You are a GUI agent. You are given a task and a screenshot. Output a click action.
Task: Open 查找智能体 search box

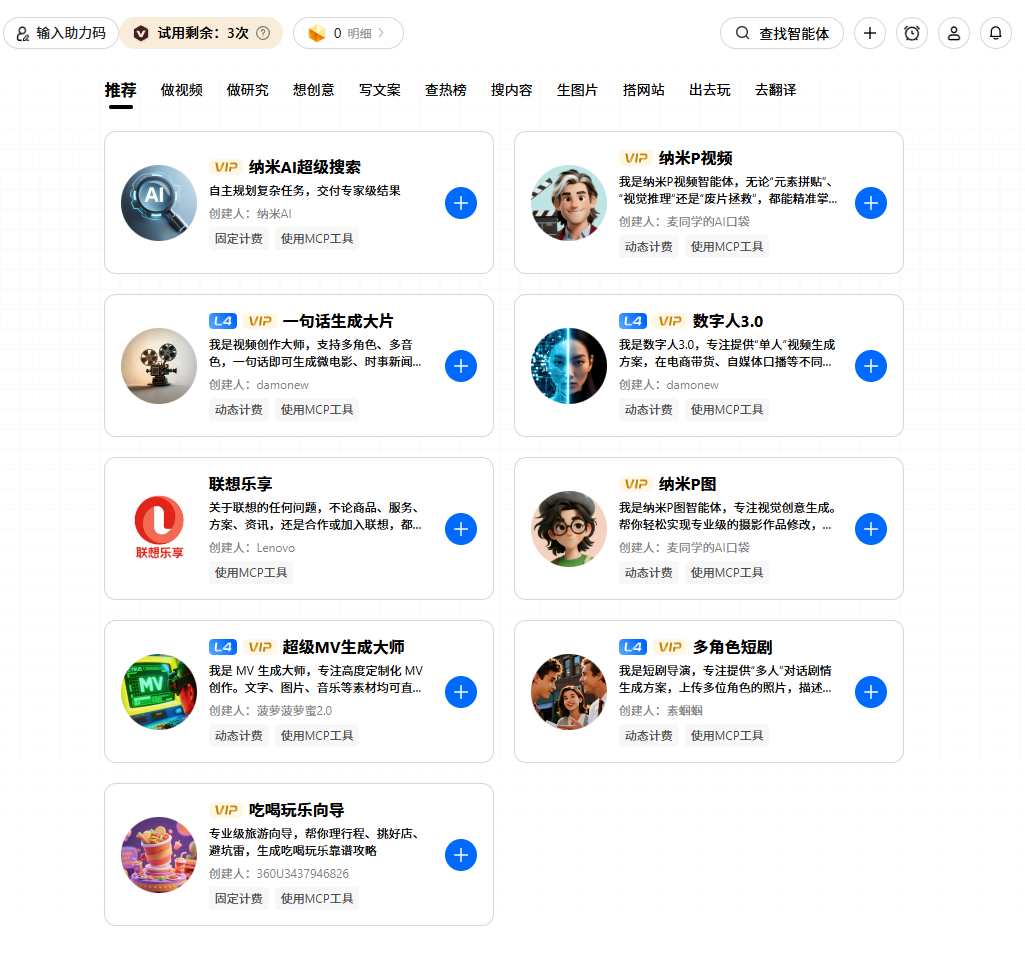pos(782,33)
